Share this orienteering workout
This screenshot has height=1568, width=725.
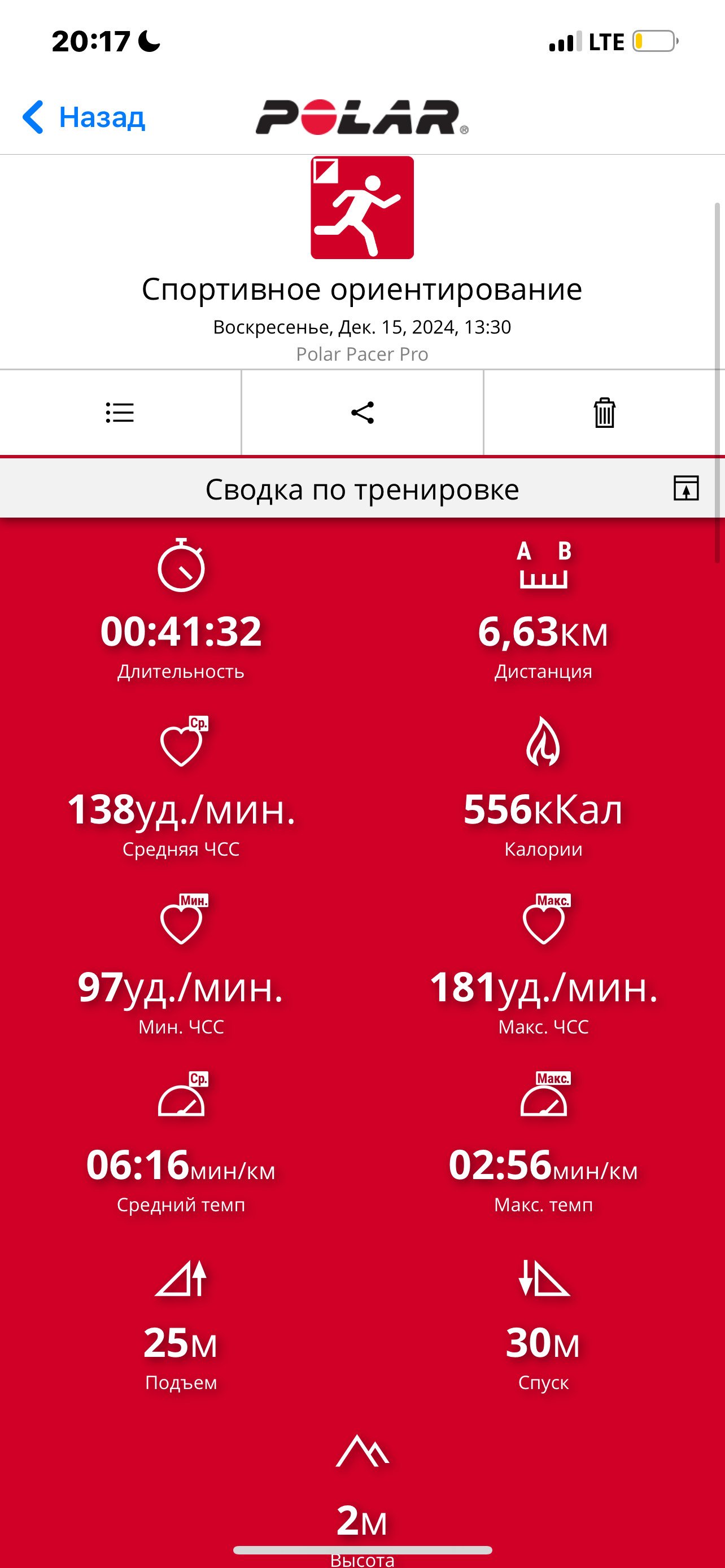coord(362,413)
